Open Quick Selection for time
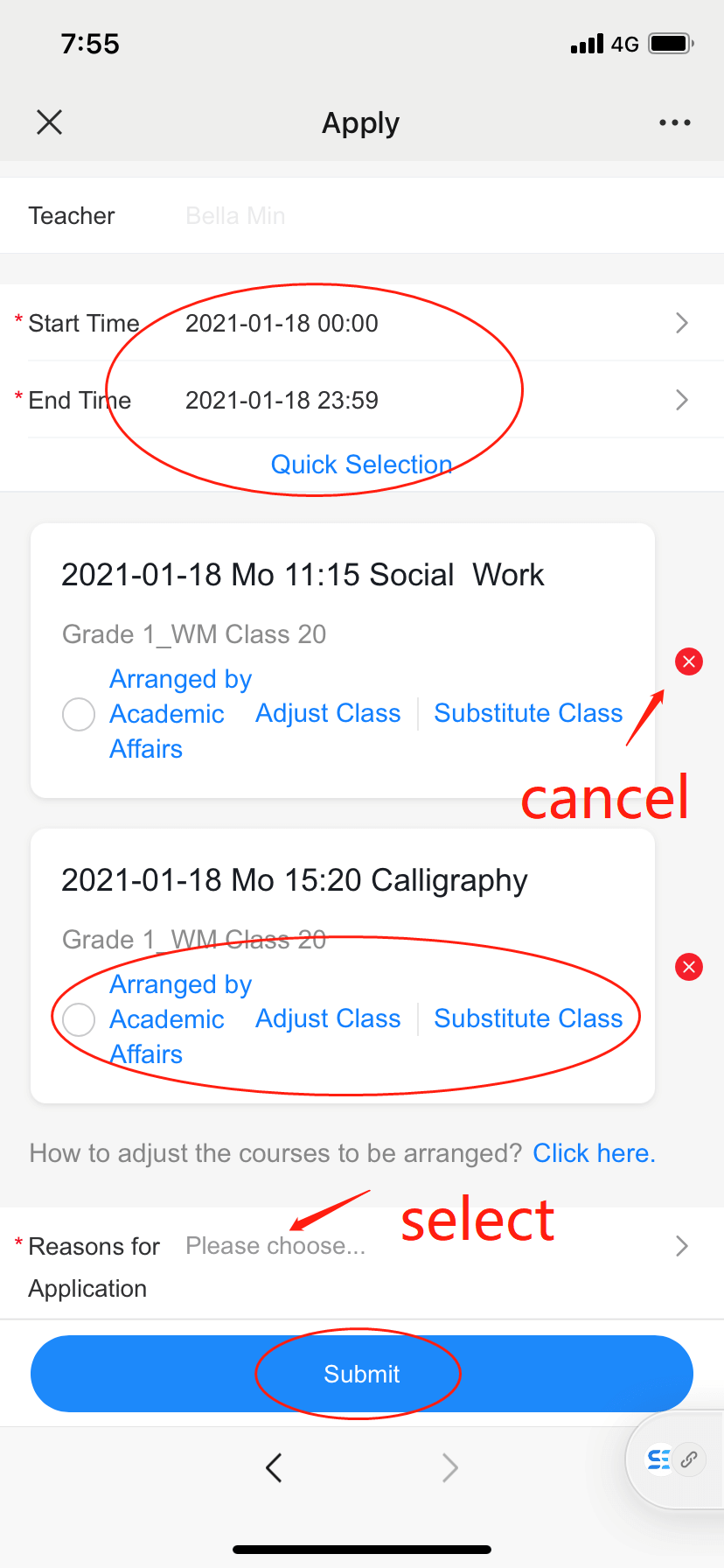724x1568 pixels. pos(361,465)
